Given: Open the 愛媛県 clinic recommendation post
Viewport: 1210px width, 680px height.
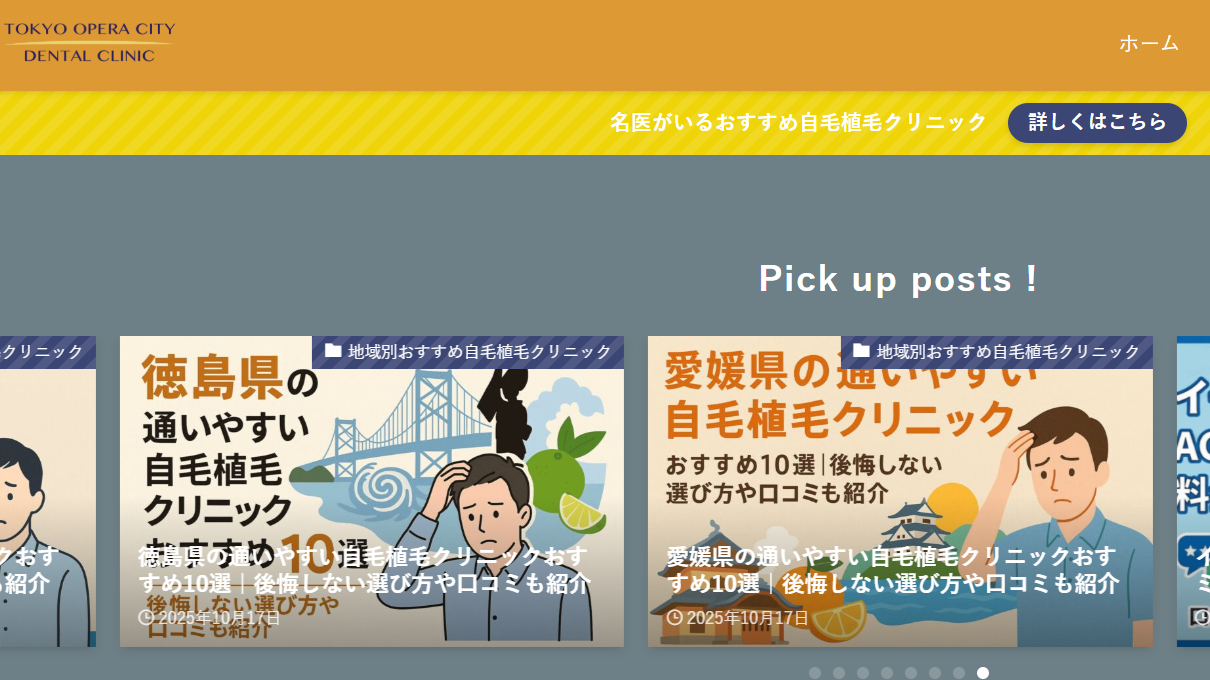Looking at the screenshot, I should (x=892, y=568).
